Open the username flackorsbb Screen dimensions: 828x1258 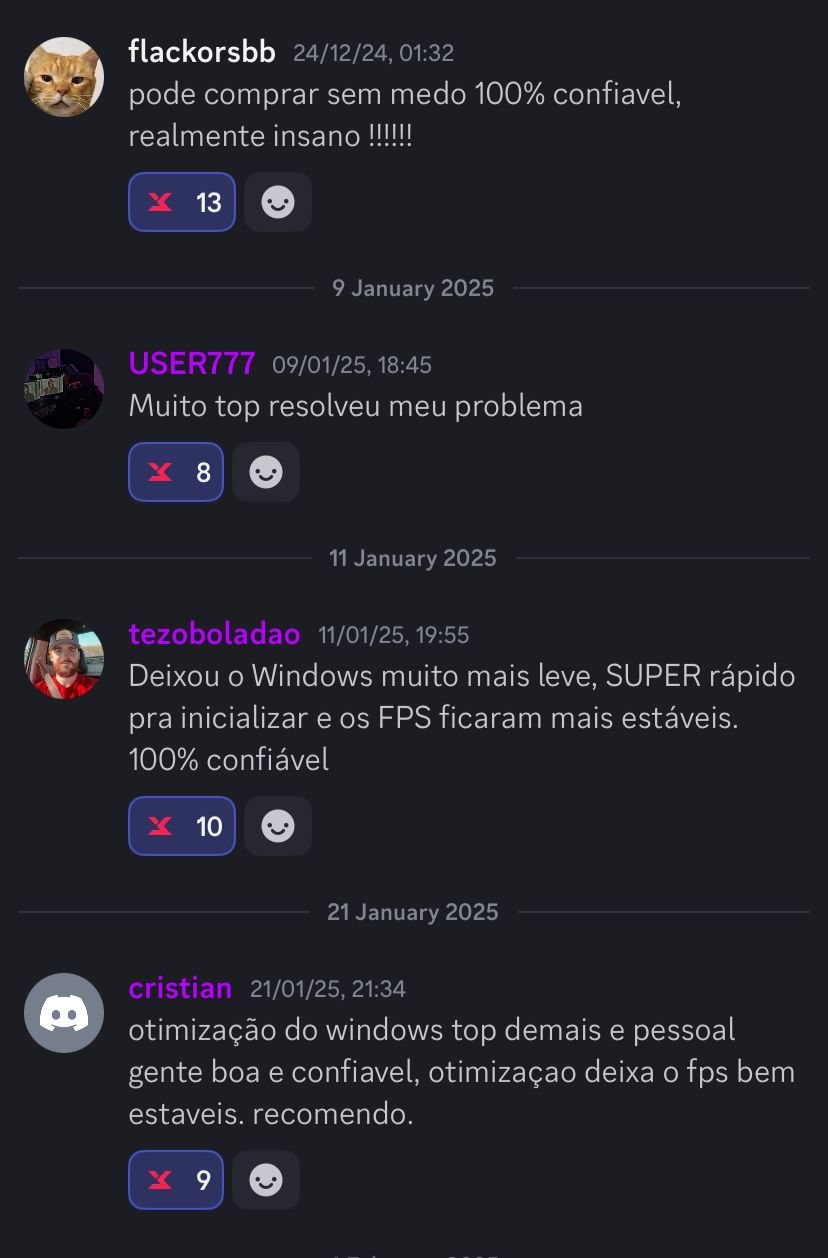[x=202, y=52]
